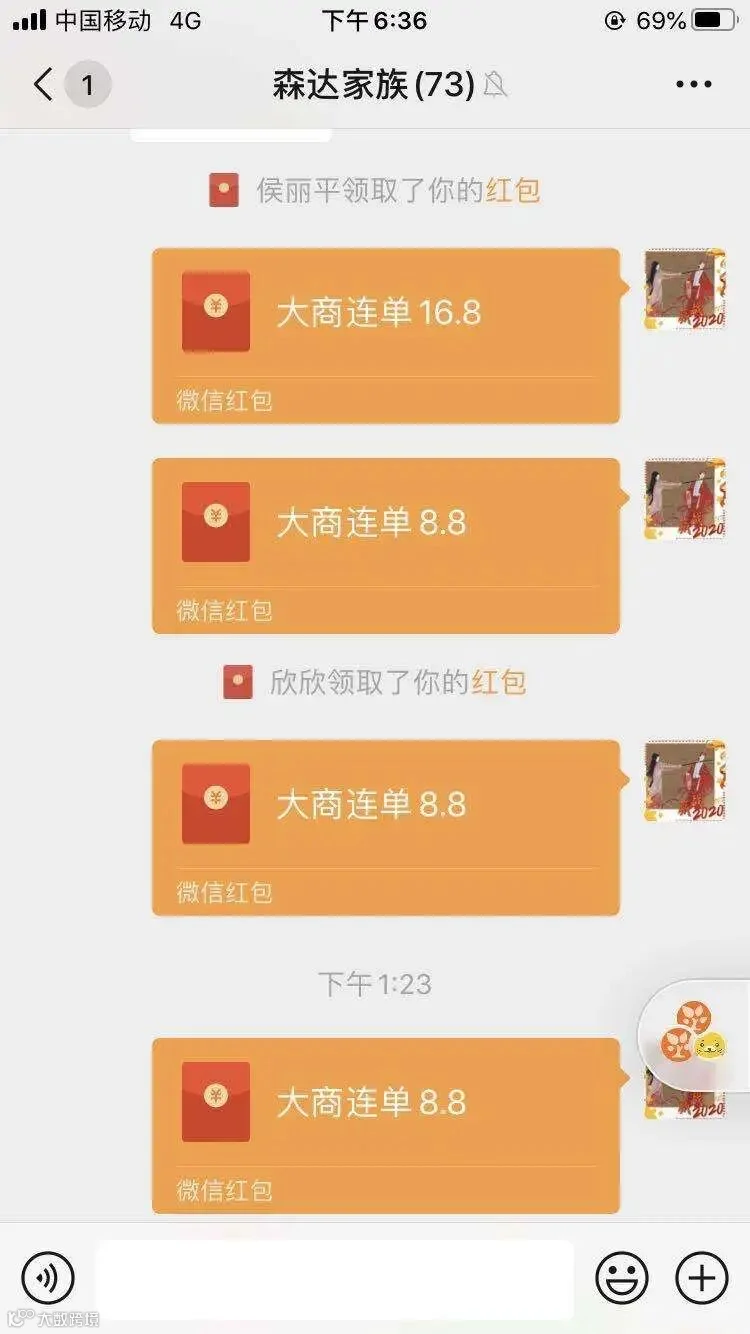This screenshot has width=750, height=1334.
Task: Go back to the chat list
Action: 43,84
